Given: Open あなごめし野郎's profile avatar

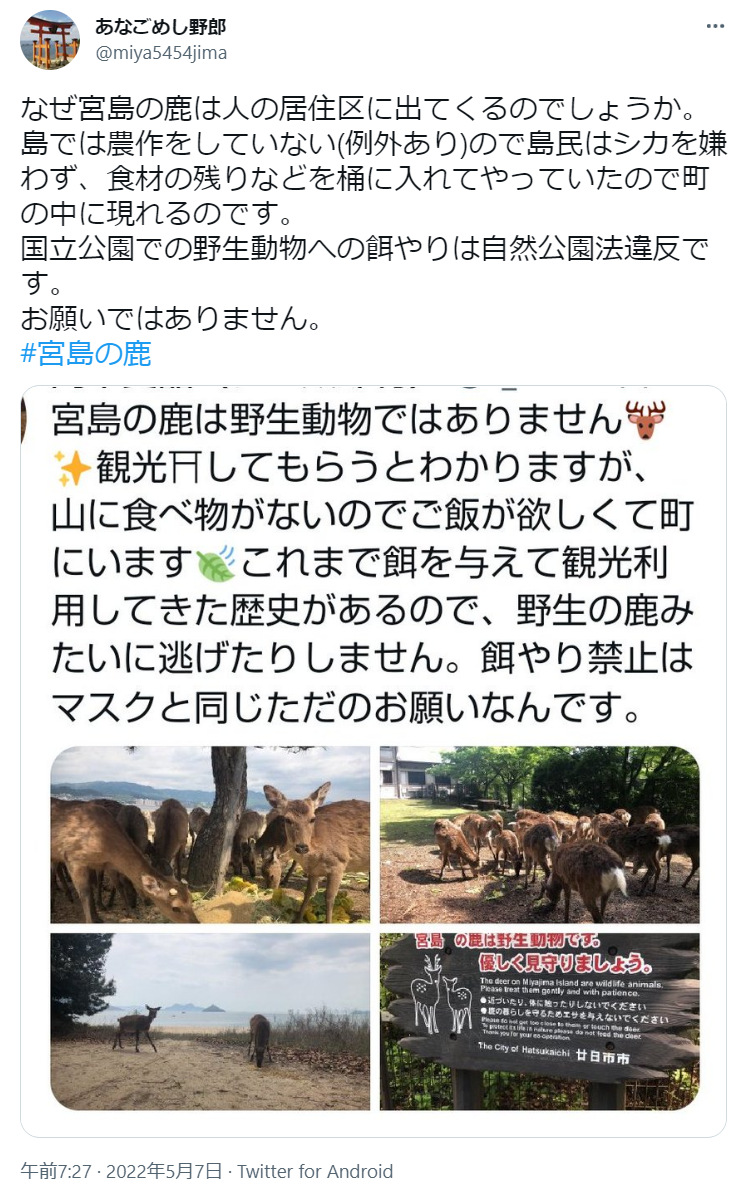Looking at the screenshot, I should pyautogui.click(x=50, y=40).
